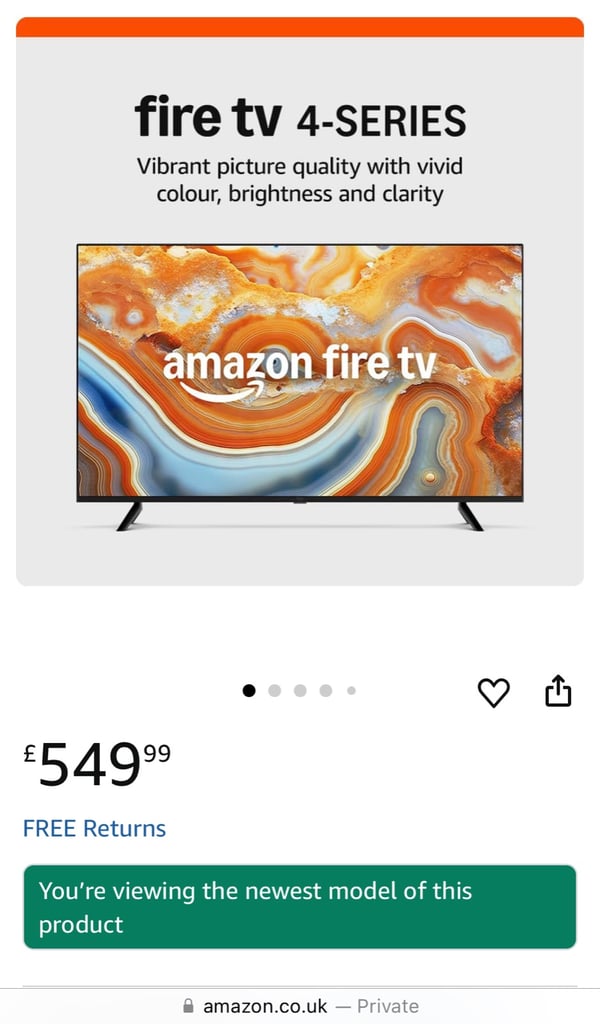Tap the amazon.co.uk address bar
Image resolution: width=600 pixels, height=1024 pixels.
pyautogui.click(x=300, y=1006)
